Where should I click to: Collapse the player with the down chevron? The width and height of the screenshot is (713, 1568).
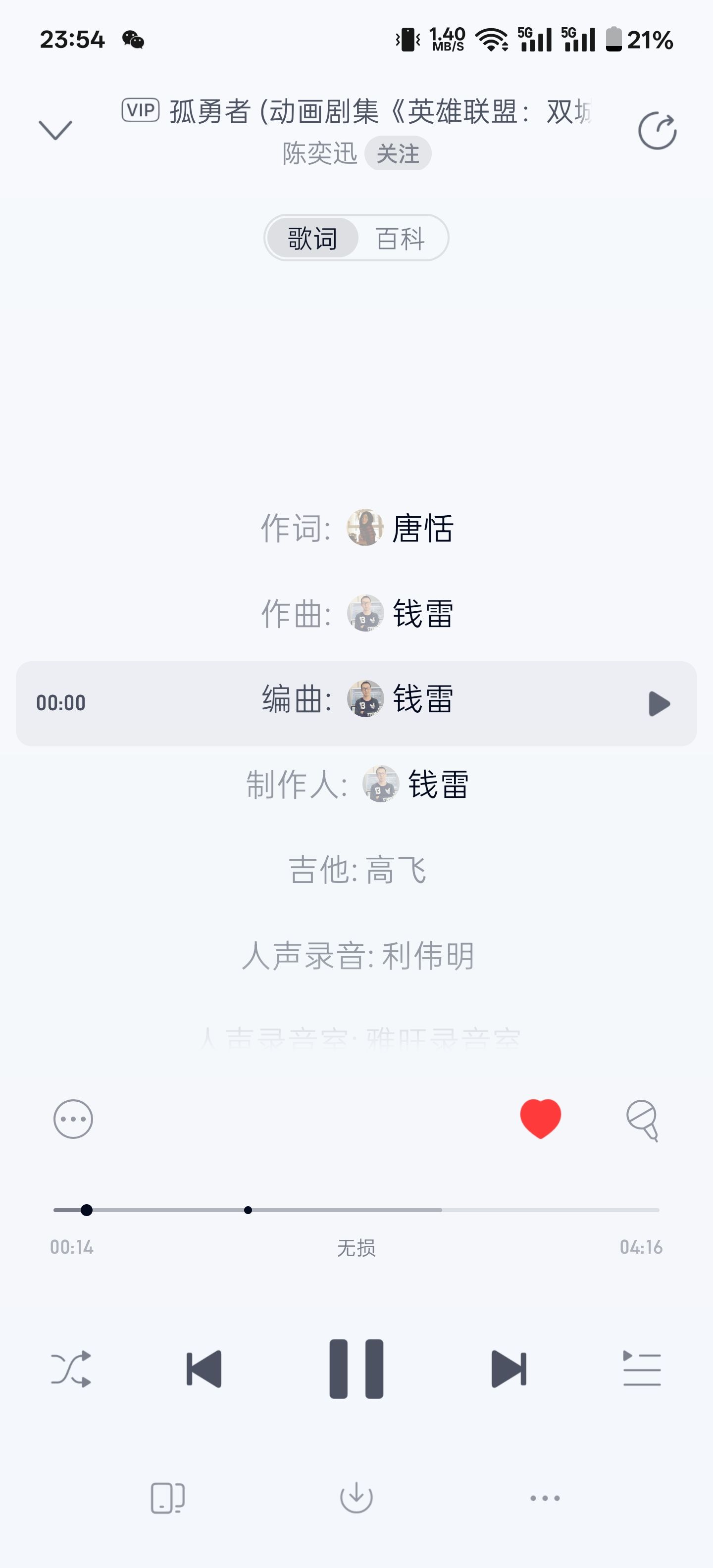[55, 130]
